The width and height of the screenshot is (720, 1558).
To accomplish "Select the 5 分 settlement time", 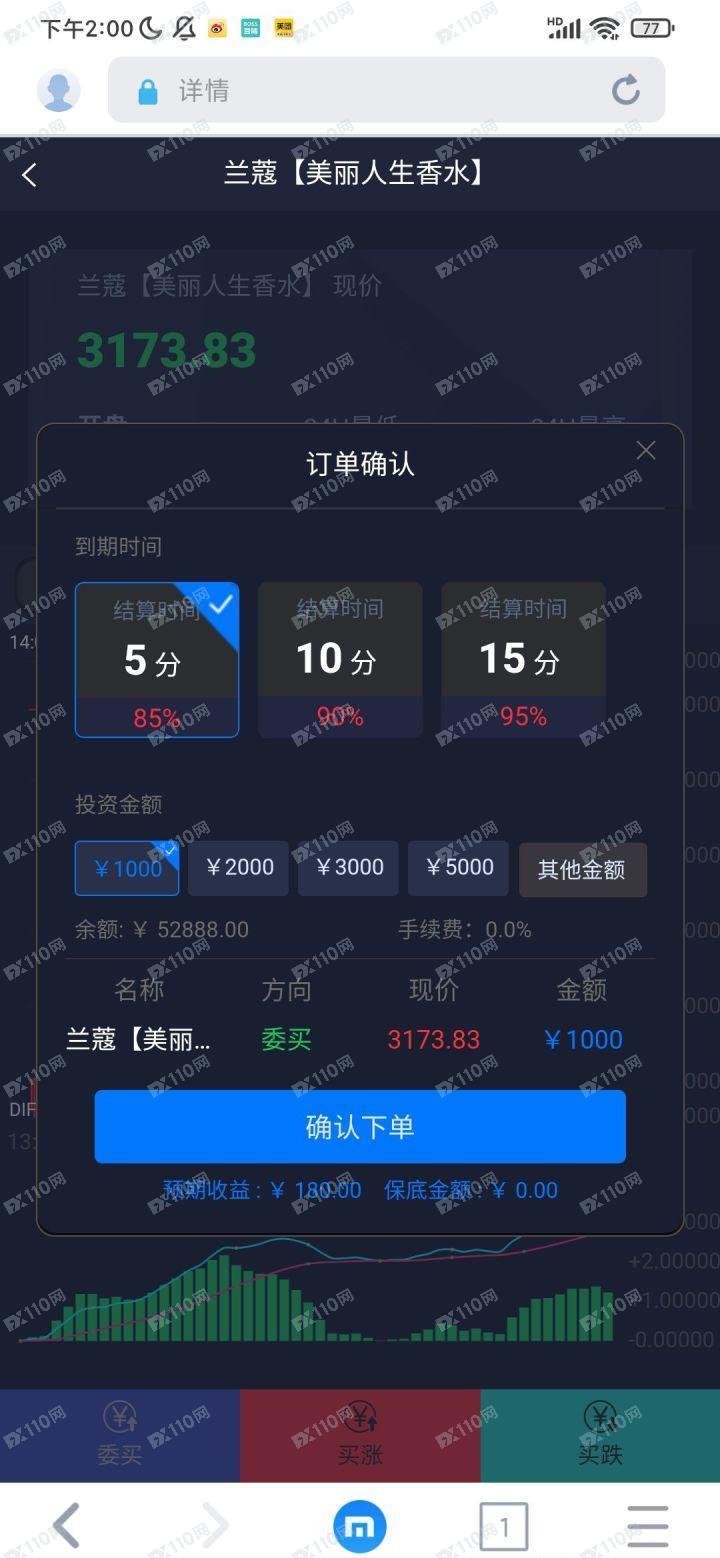I will coord(157,659).
